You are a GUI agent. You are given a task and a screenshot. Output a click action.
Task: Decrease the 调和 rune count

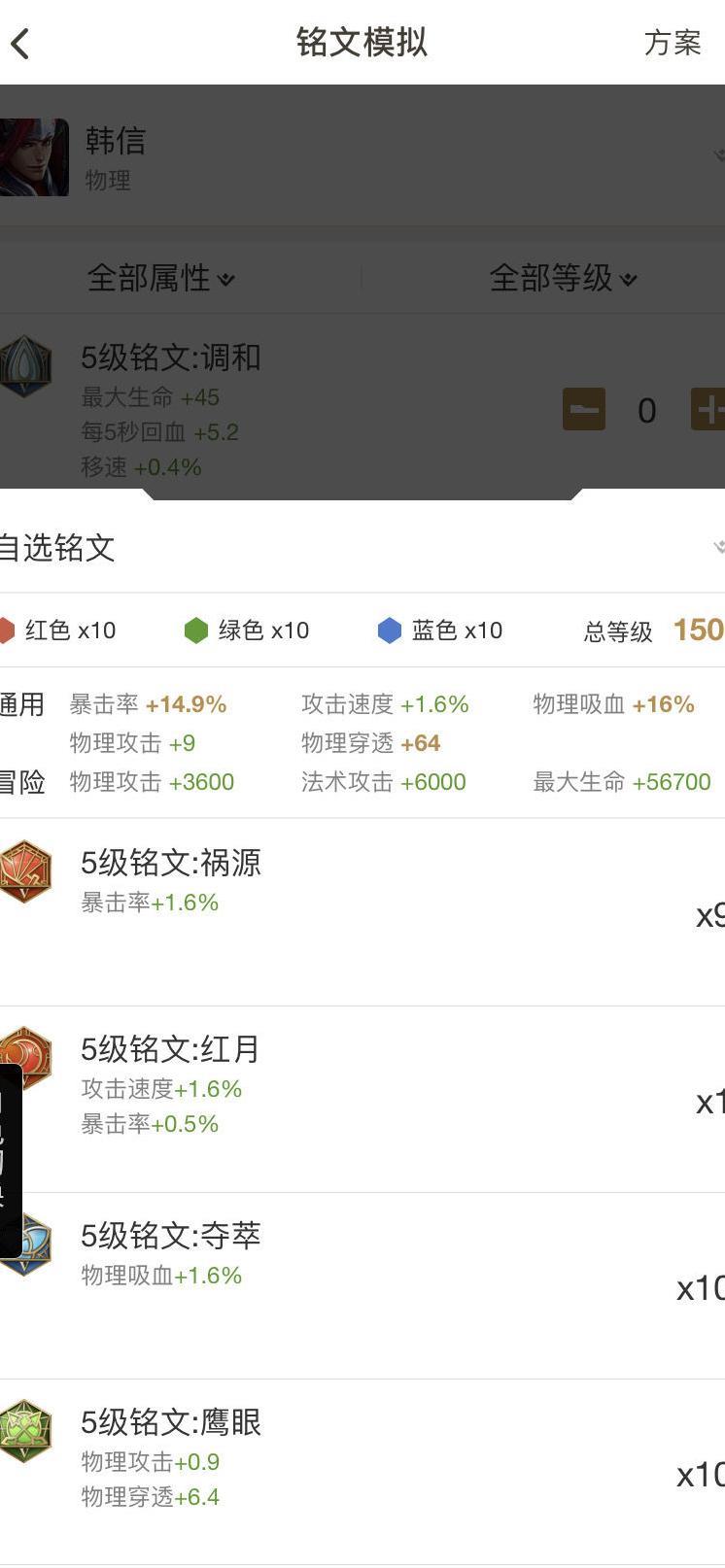click(584, 410)
